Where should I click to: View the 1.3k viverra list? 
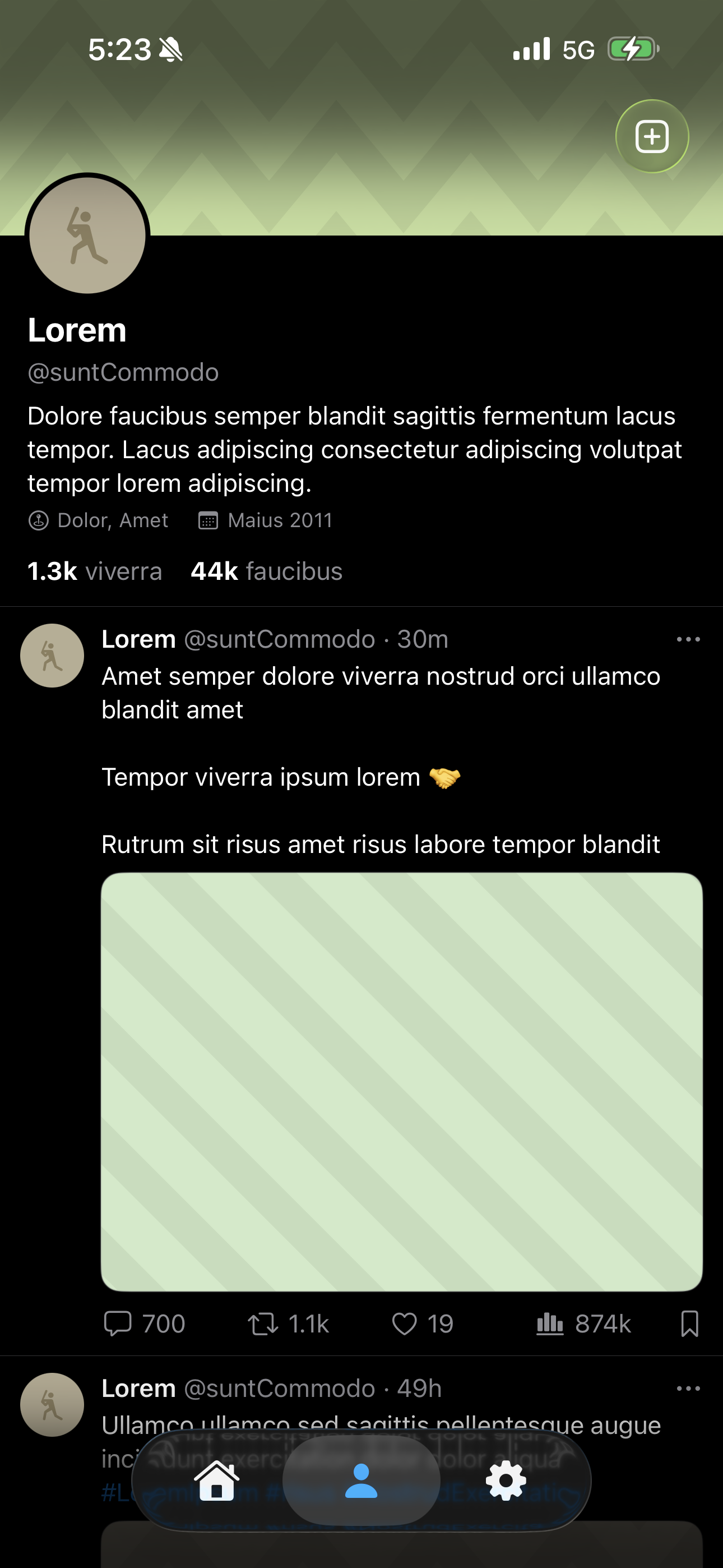coord(95,571)
